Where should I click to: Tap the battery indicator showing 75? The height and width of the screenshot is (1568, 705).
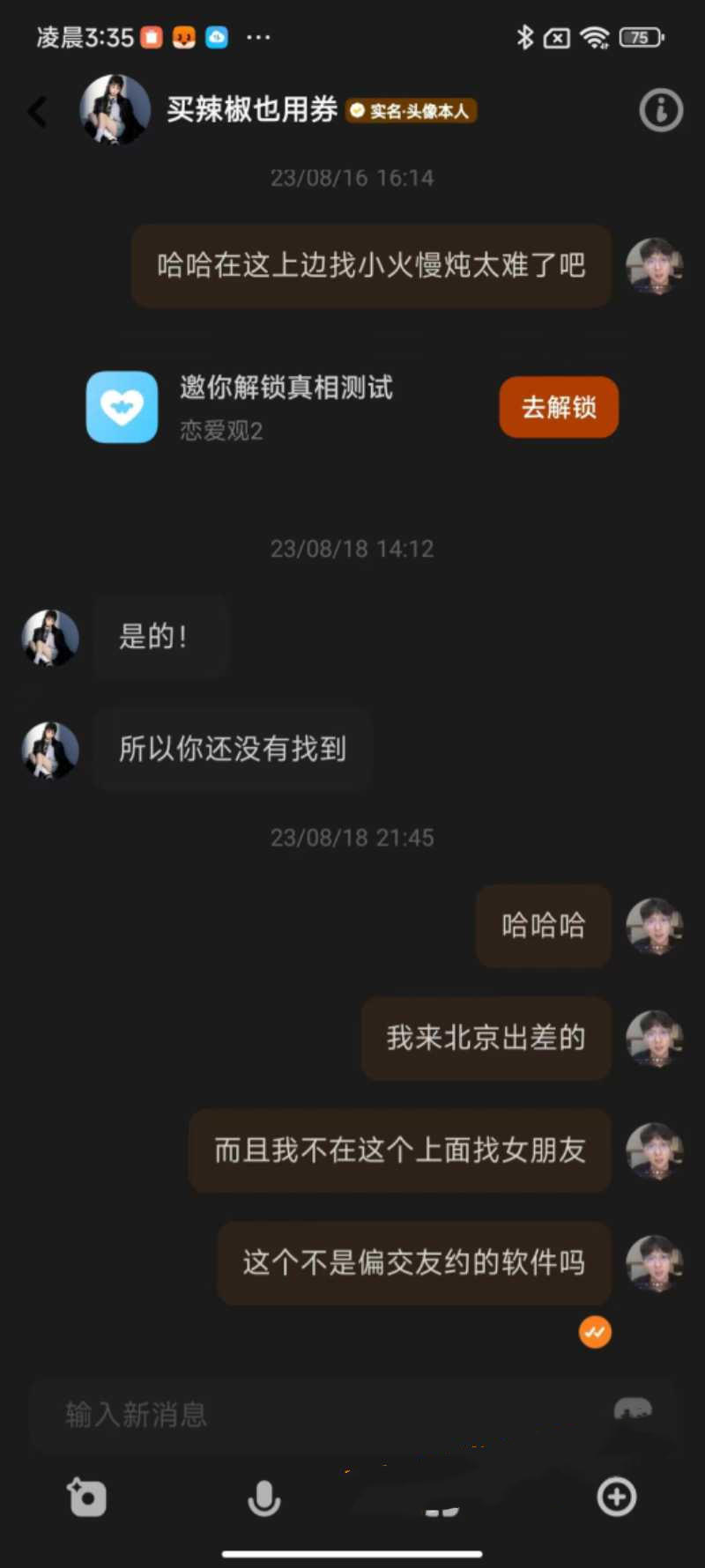pos(642,38)
